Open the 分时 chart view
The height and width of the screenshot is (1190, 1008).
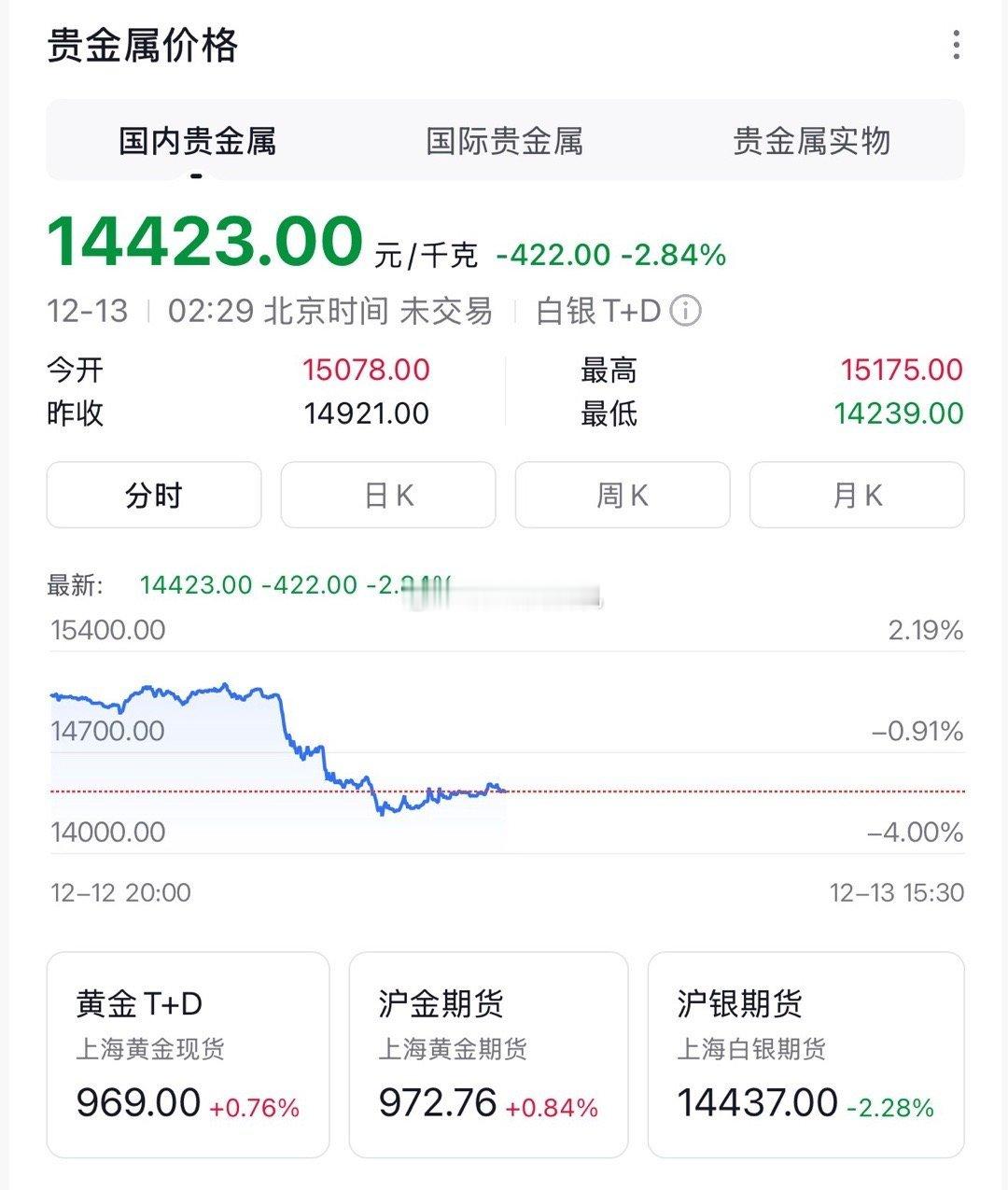153,496
